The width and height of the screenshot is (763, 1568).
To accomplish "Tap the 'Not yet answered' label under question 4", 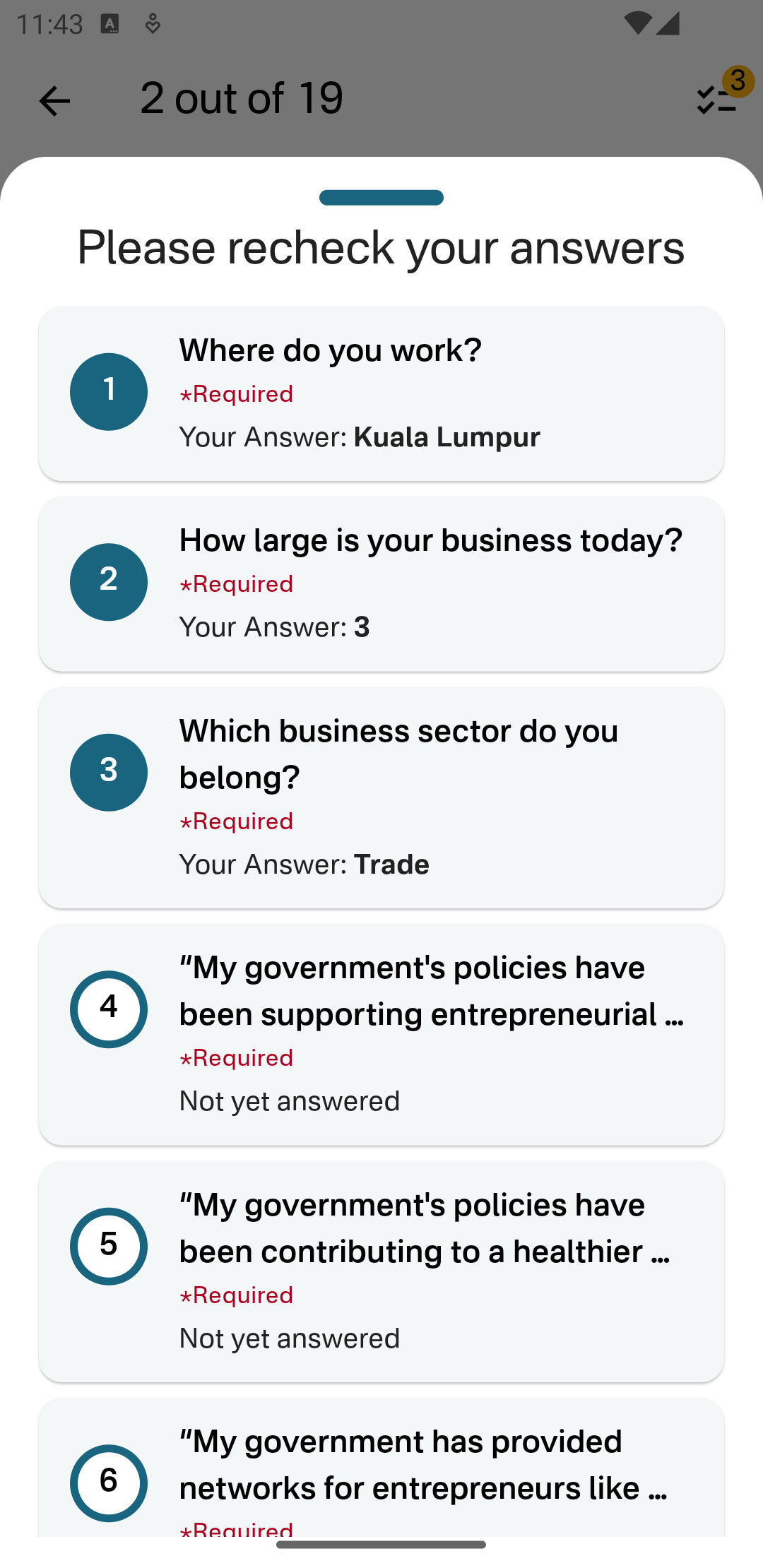I will pos(290,1100).
